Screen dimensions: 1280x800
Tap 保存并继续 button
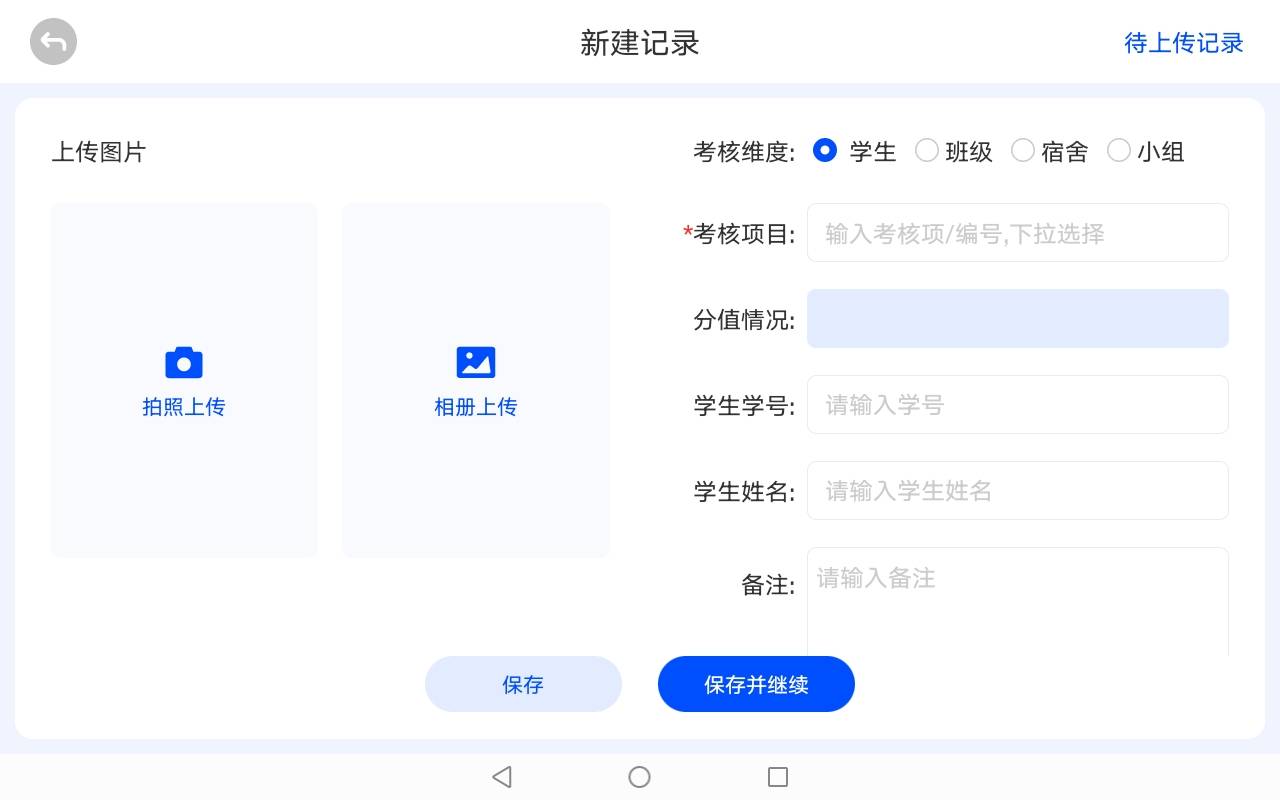point(756,684)
